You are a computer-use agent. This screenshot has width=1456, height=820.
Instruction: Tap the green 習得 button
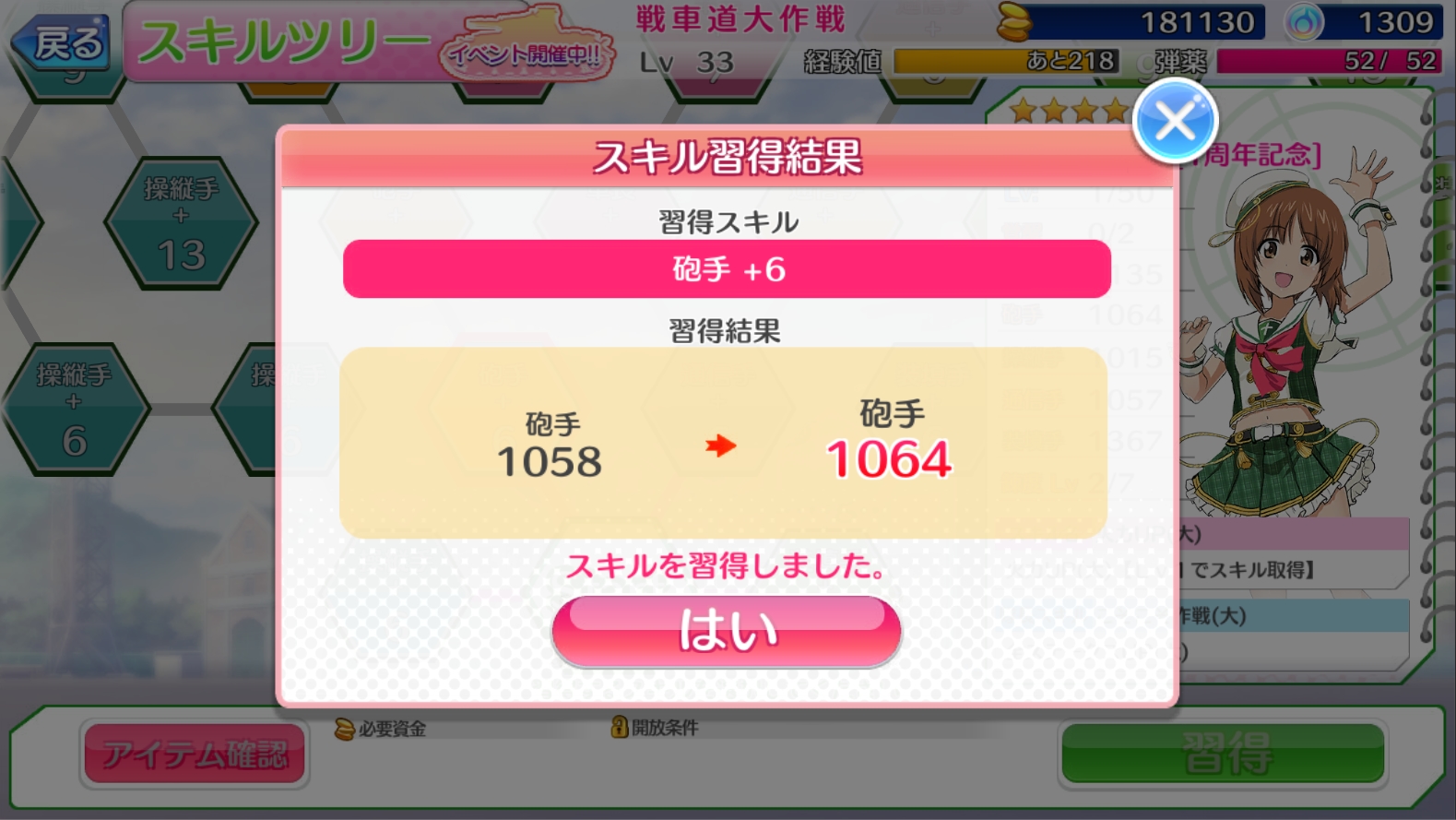point(1223,753)
